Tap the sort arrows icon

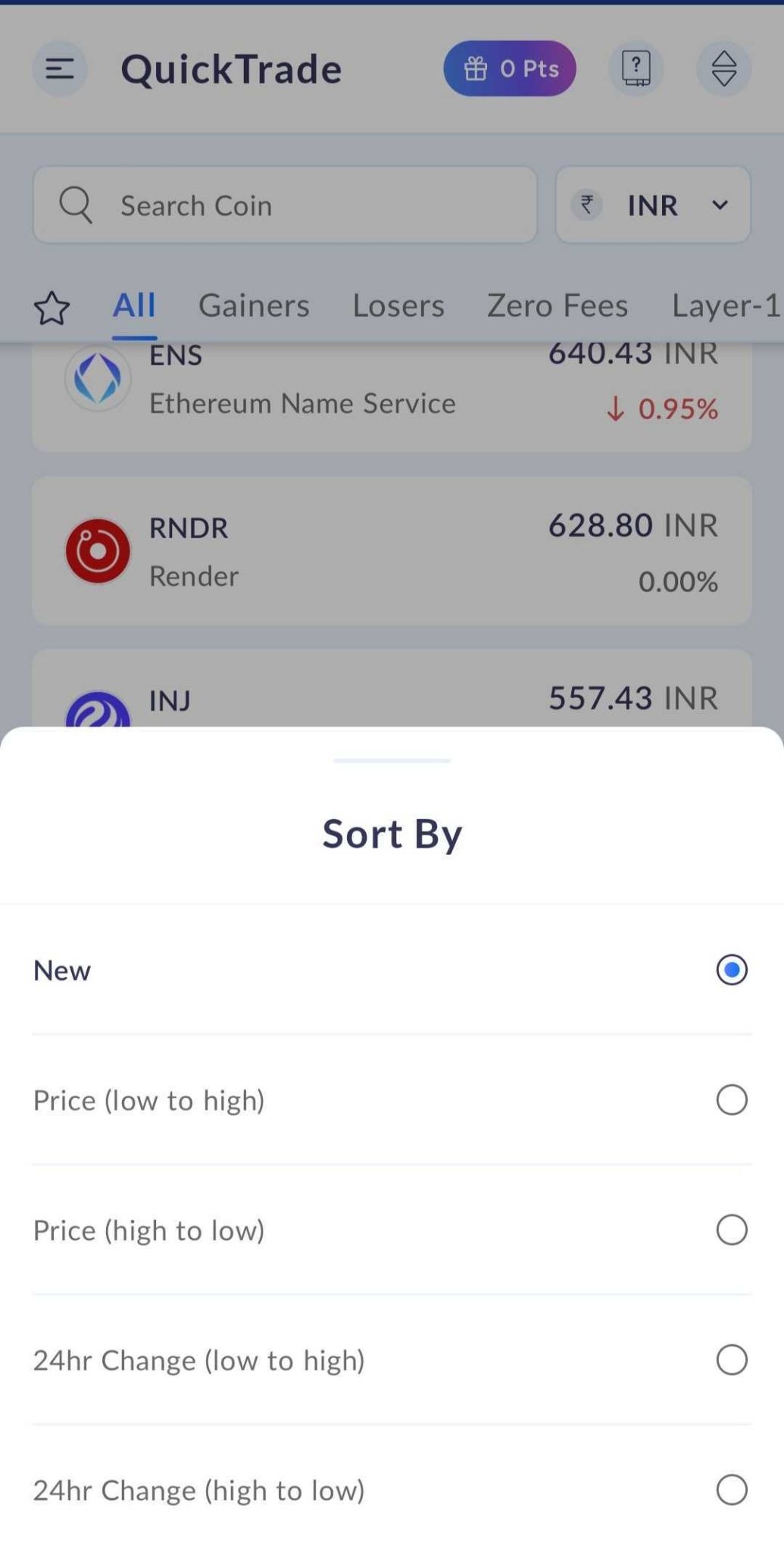tap(724, 69)
